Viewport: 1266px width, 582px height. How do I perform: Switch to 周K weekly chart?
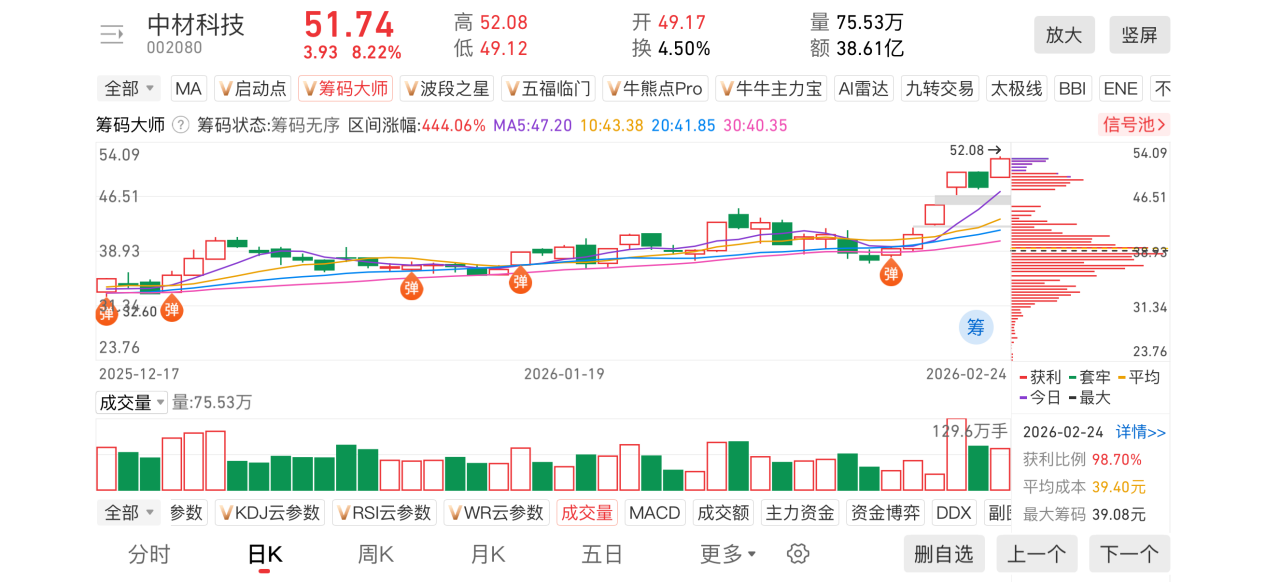pyautogui.click(x=376, y=554)
